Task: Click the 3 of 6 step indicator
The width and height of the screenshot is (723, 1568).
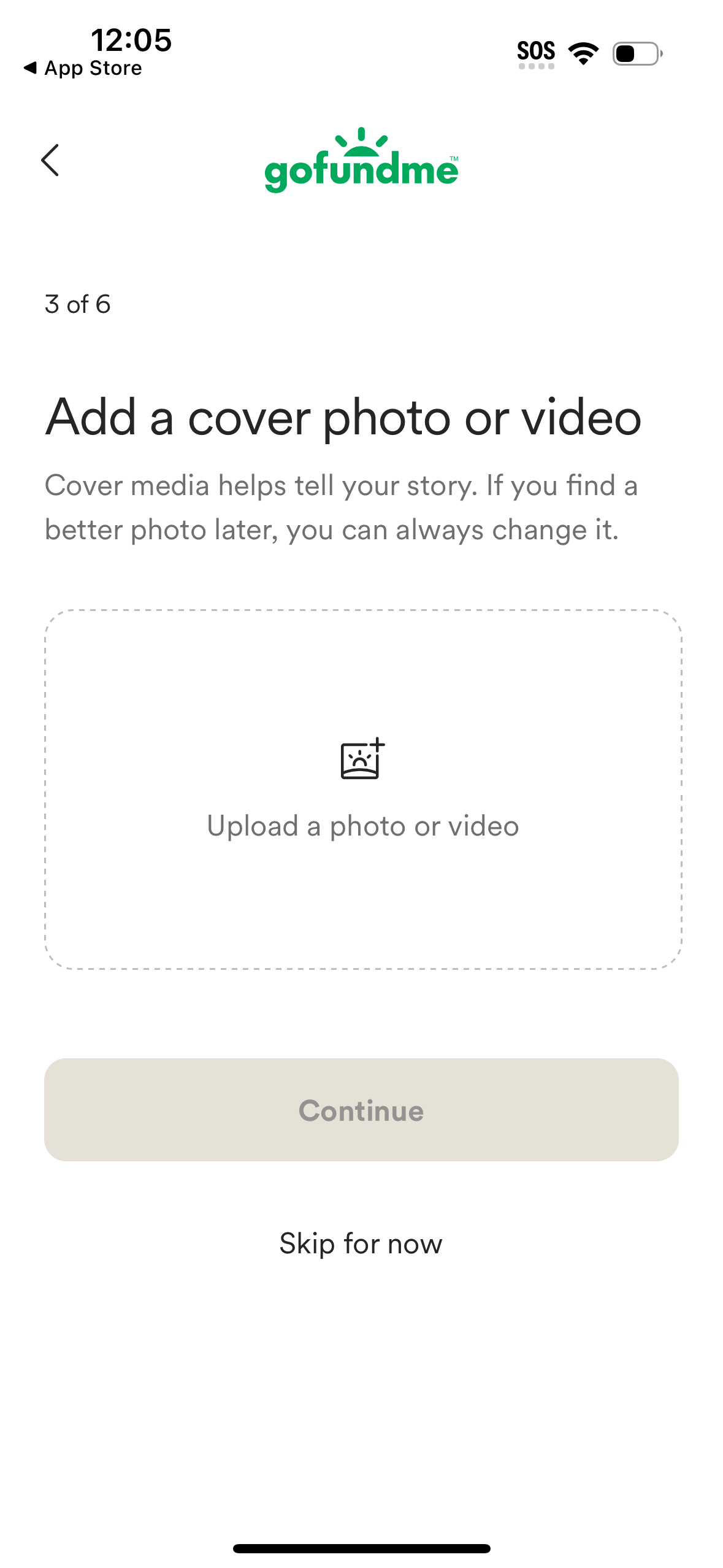Action: tap(77, 304)
